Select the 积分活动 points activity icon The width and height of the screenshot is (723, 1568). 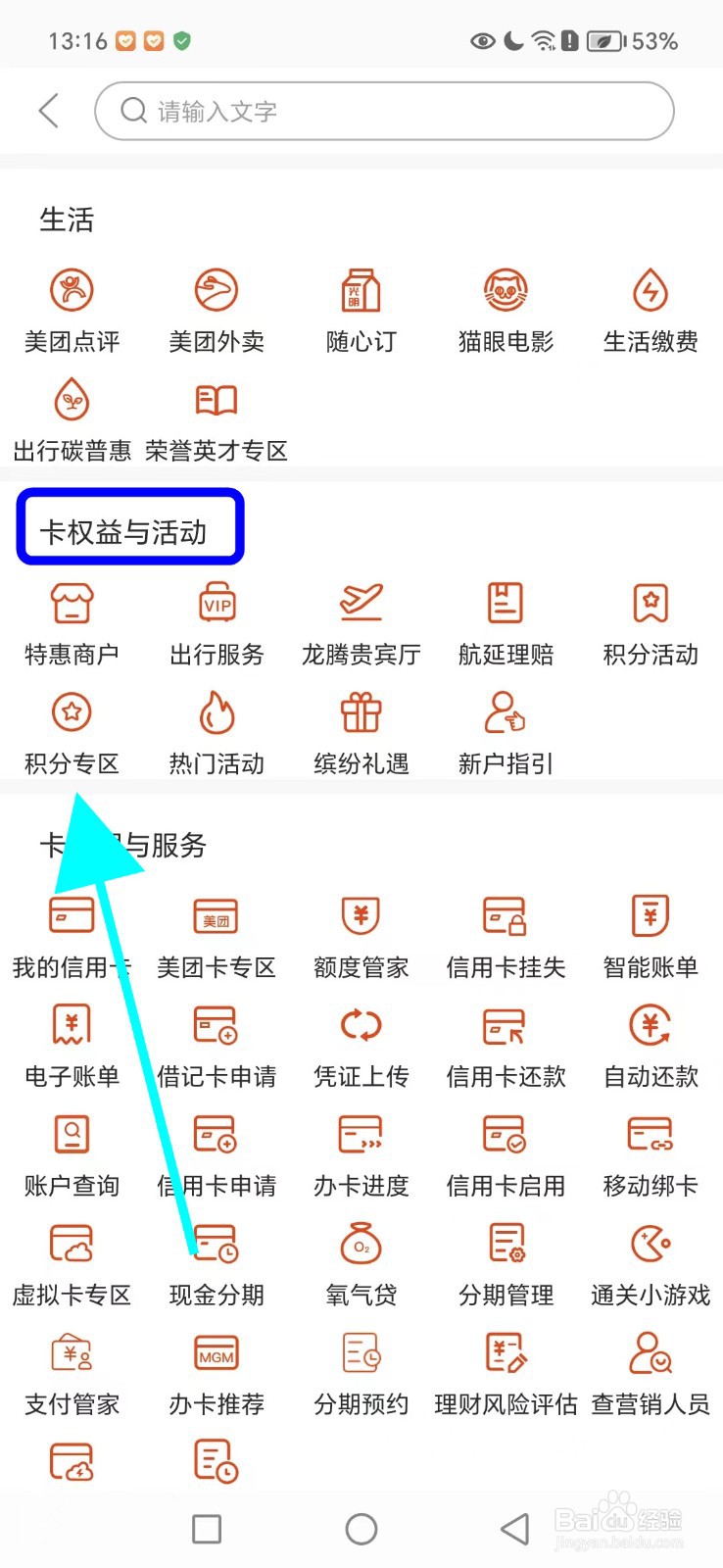[650, 622]
